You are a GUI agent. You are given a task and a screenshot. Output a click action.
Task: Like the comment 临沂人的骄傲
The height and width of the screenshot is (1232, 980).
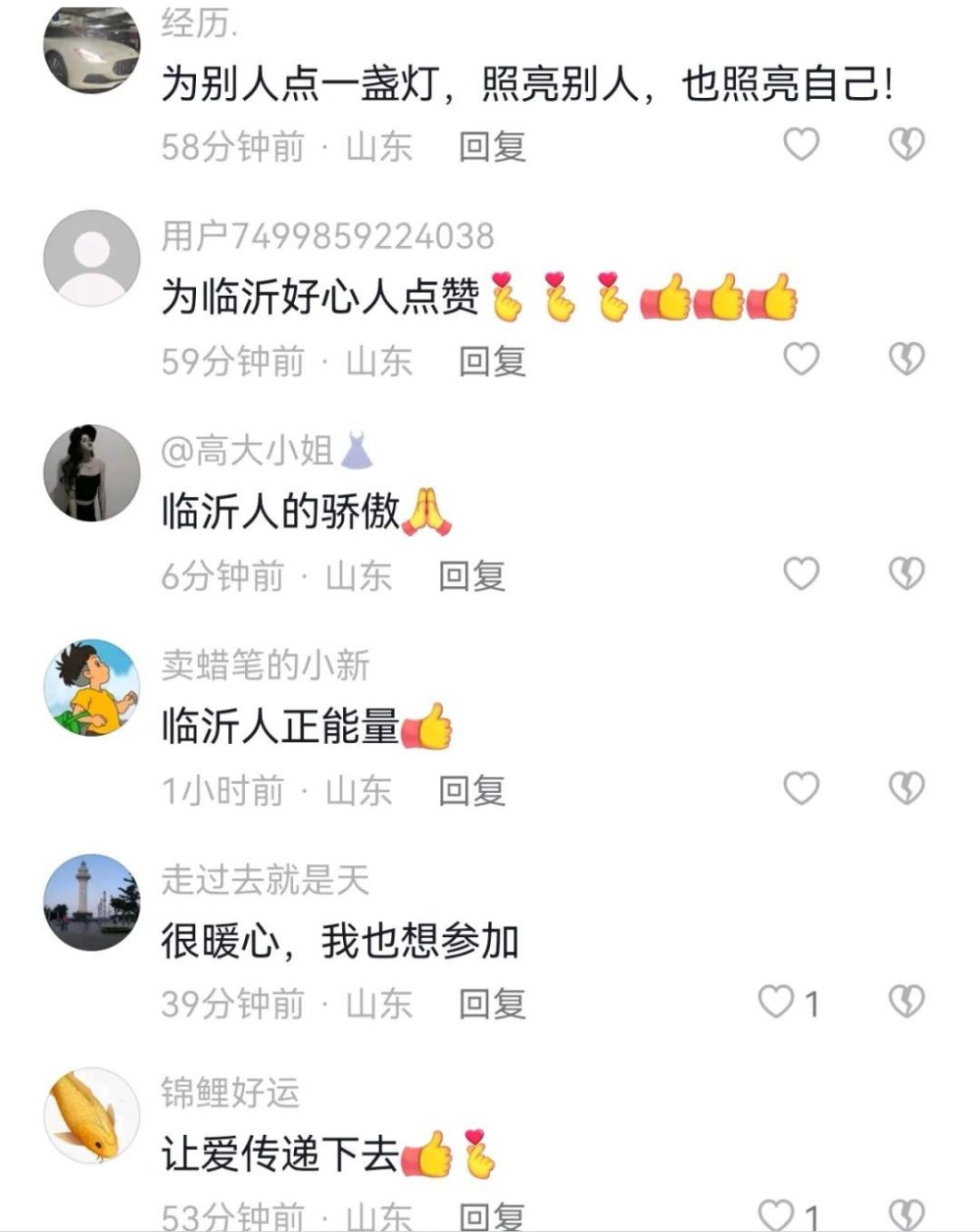coord(801,573)
